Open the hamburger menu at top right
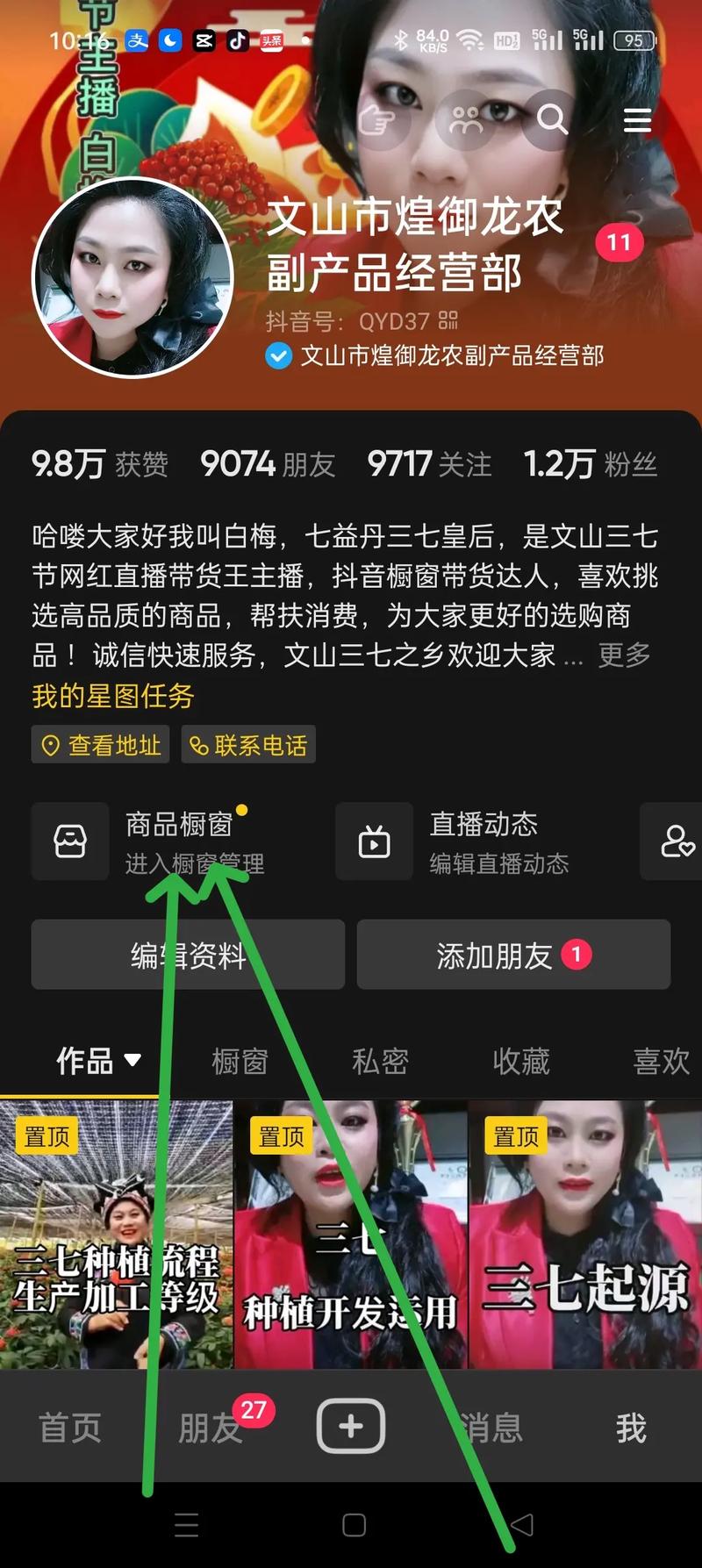702x1568 pixels. pos(637,120)
